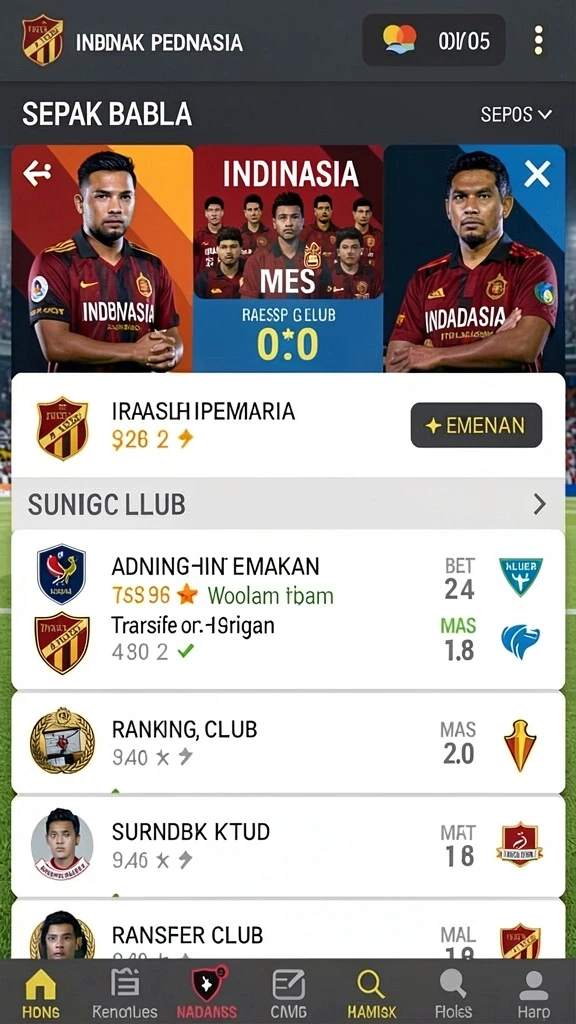Viewport: 576px width, 1024px height.
Task: Expand the SEPOS dropdown
Action: (516, 115)
